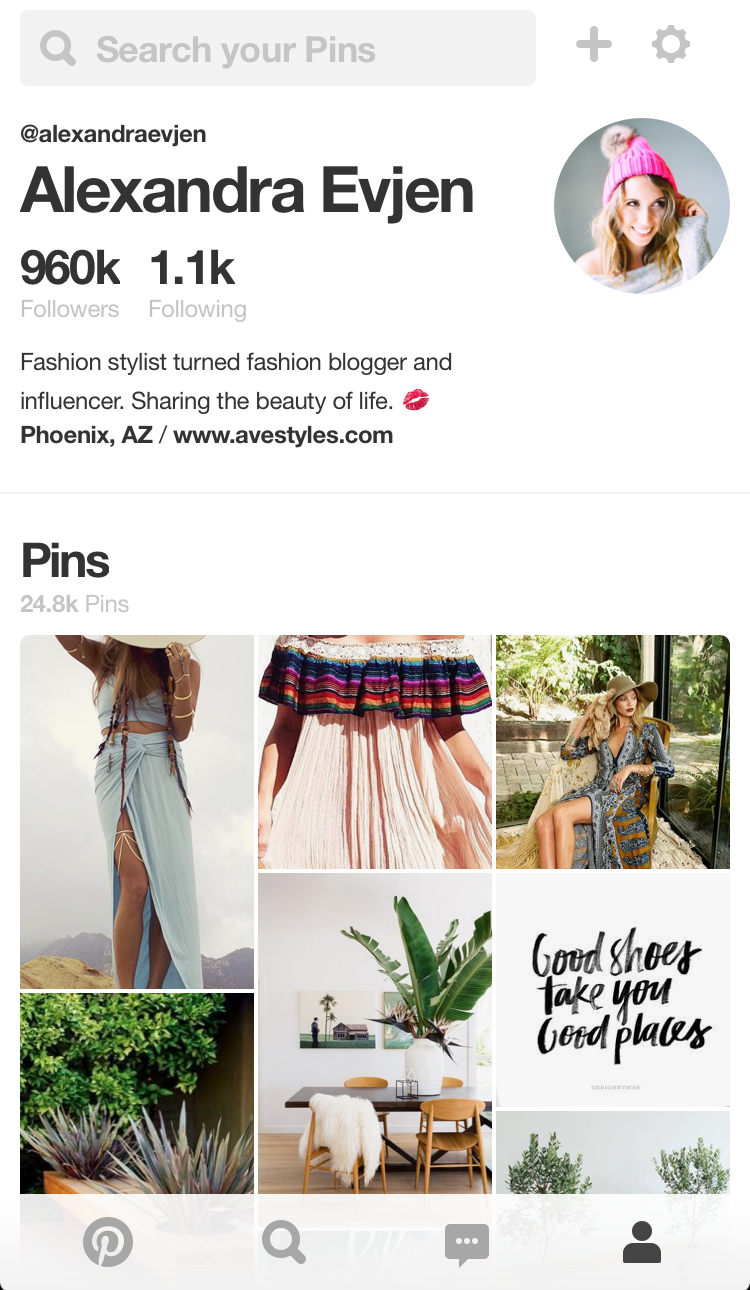Open the pin of woman seated in hat
The height and width of the screenshot is (1290, 750).
pos(613,752)
